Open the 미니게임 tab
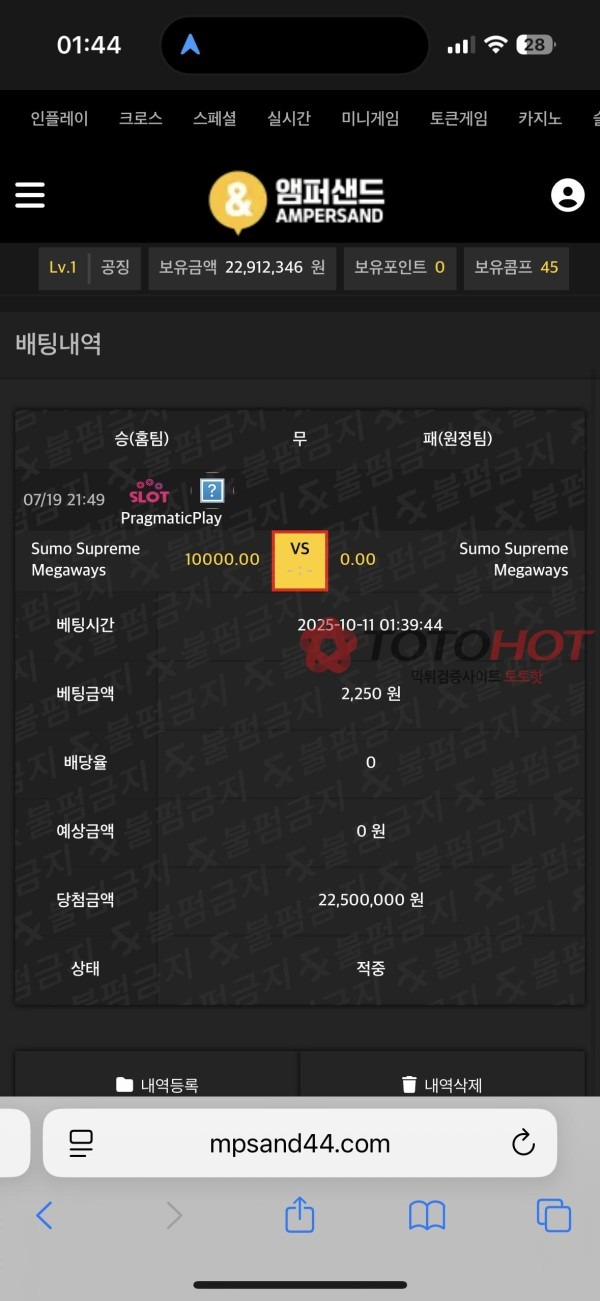The width and height of the screenshot is (600, 1301). click(370, 118)
